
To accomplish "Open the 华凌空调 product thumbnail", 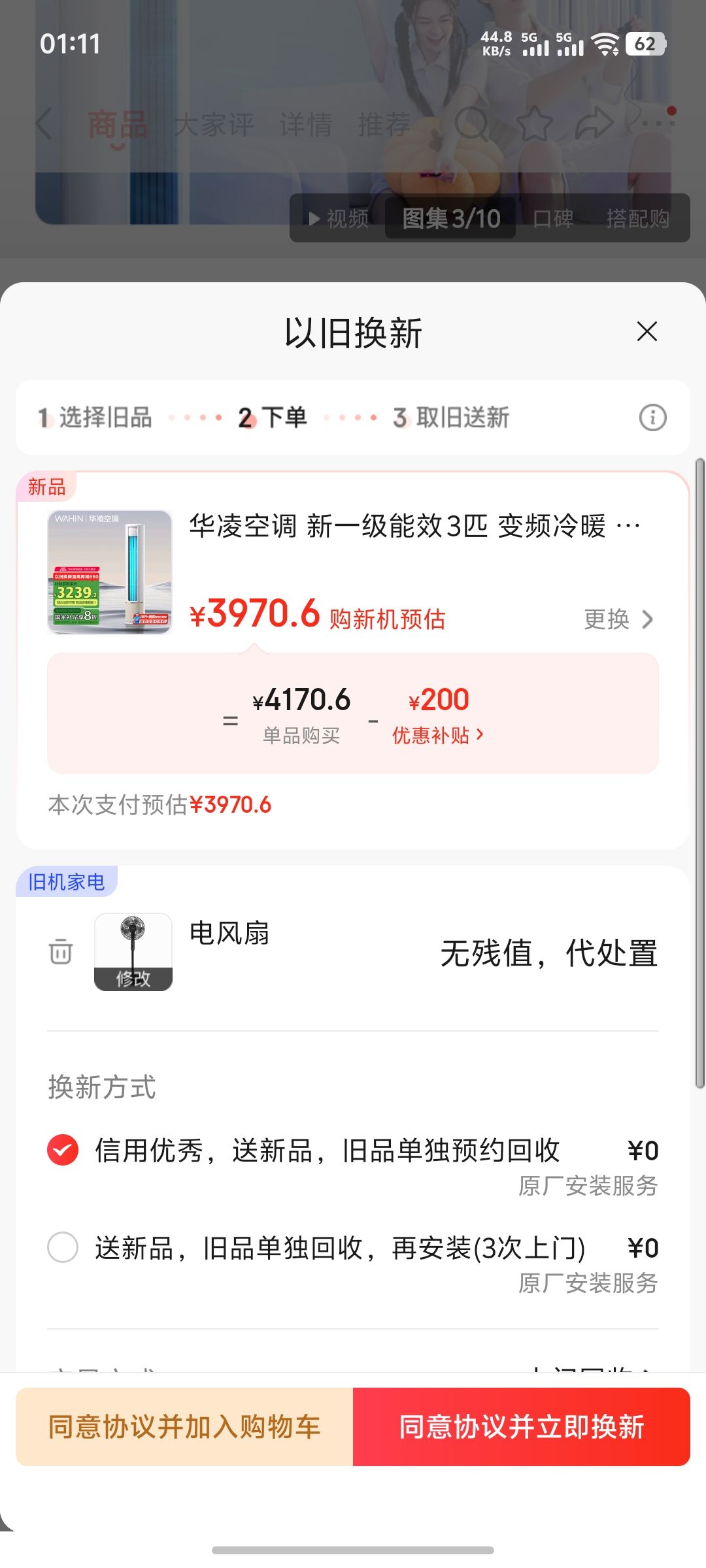I will [110, 572].
